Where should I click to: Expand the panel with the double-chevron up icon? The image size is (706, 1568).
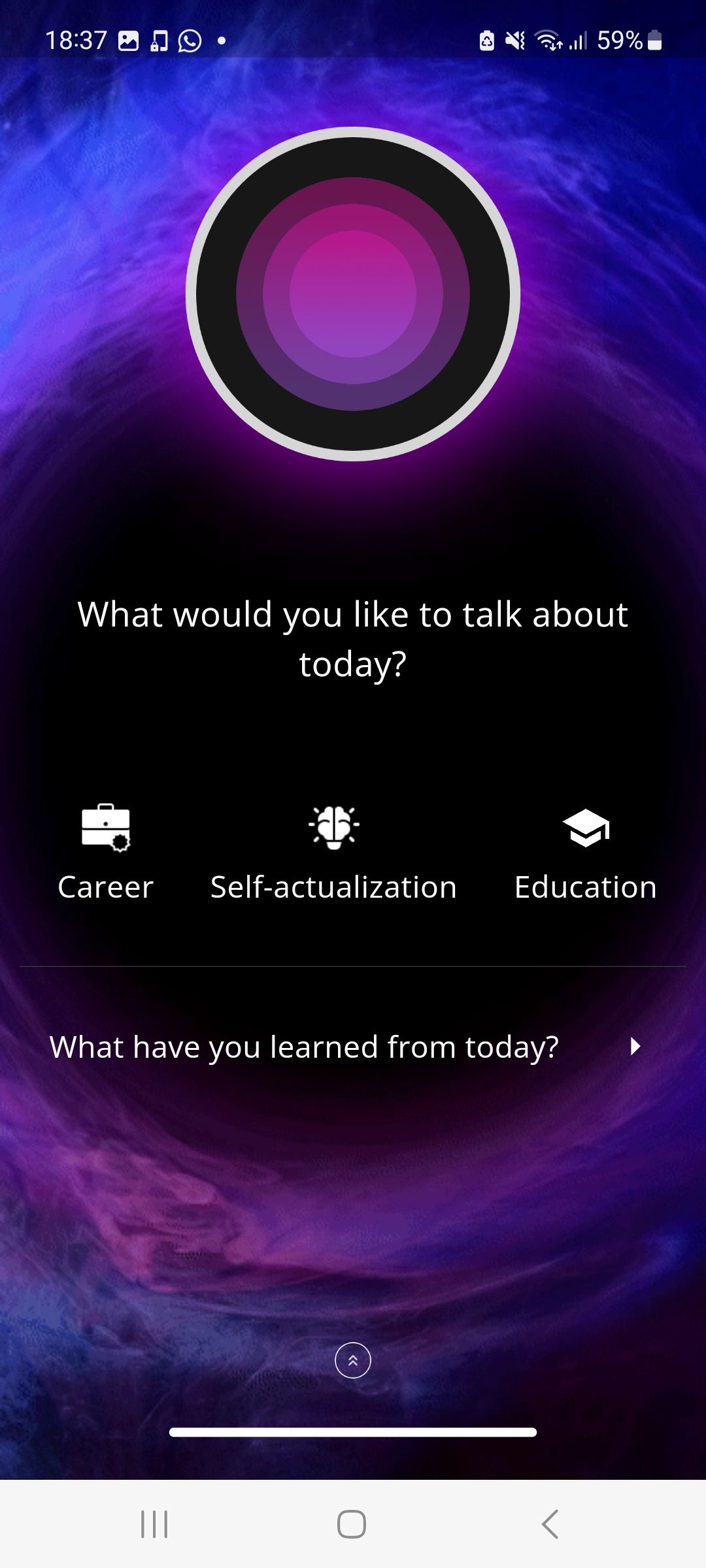(x=353, y=1360)
